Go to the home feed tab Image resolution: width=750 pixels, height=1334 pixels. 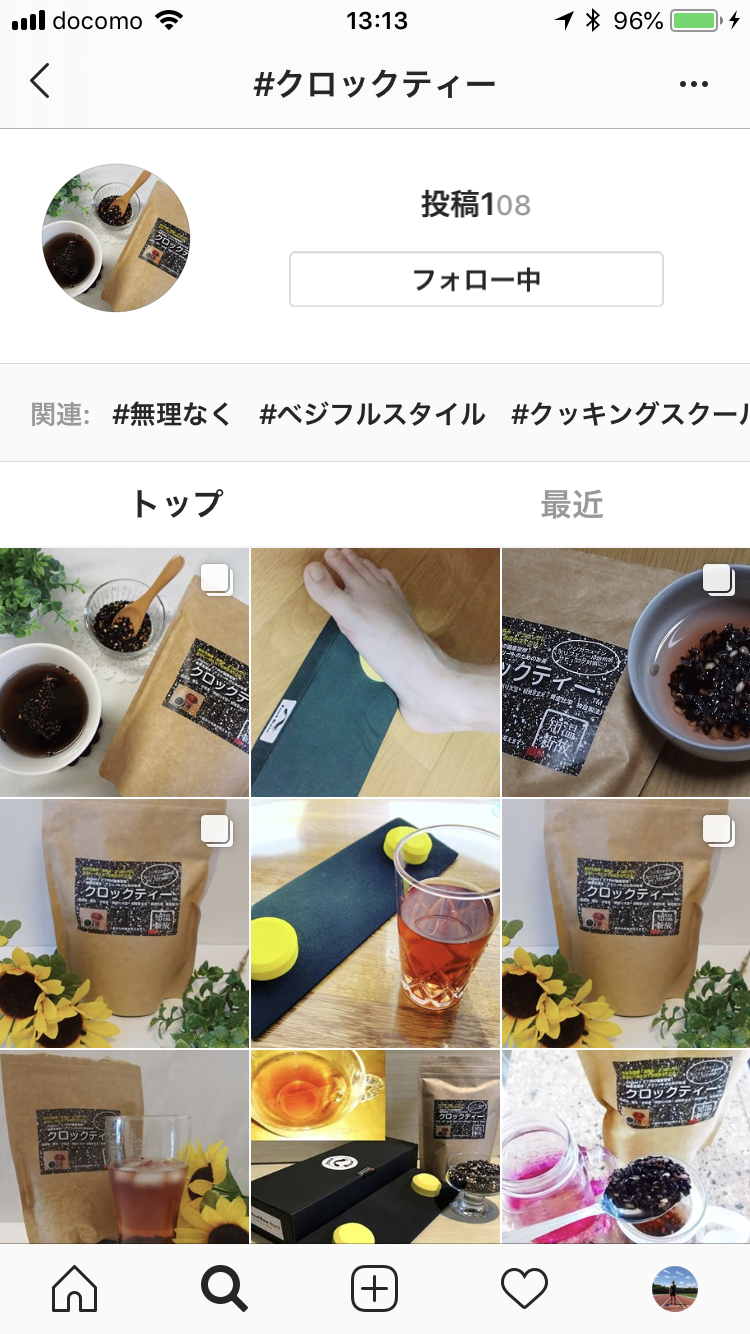coord(75,1289)
